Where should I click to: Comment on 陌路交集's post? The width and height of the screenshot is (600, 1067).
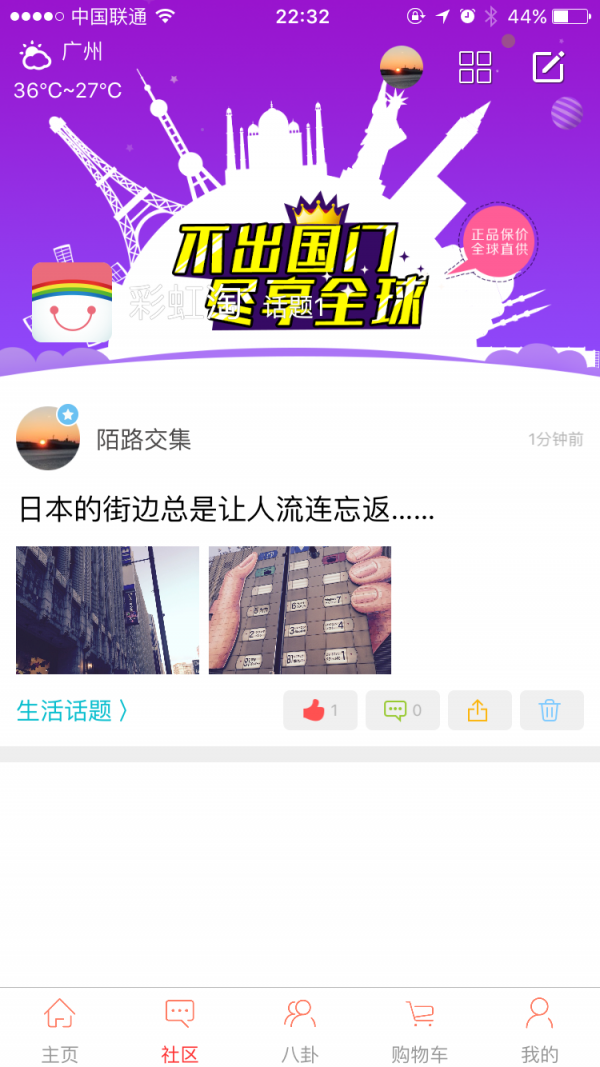[x=402, y=711]
